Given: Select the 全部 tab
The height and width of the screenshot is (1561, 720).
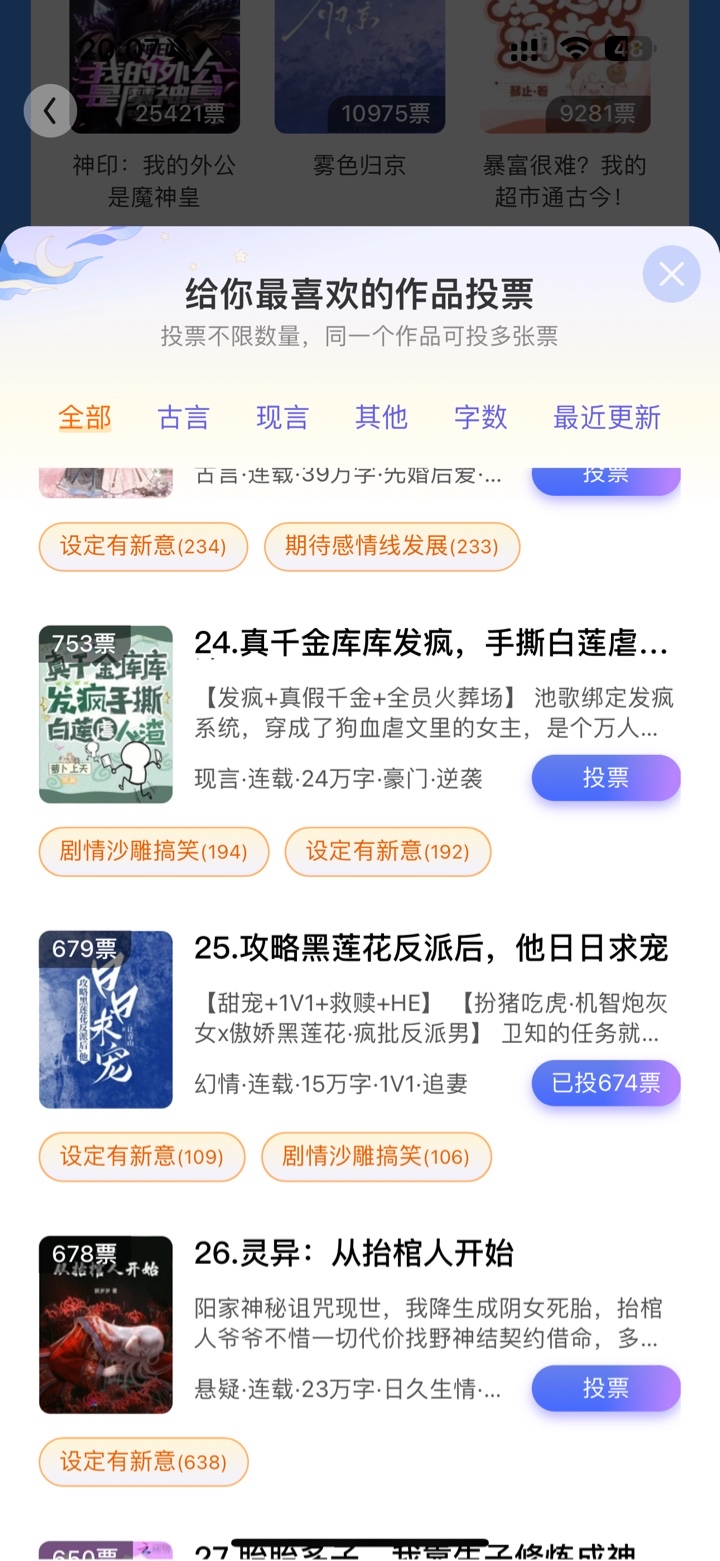Looking at the screenshot, I should pyautogui.click(x=85, y=417).
